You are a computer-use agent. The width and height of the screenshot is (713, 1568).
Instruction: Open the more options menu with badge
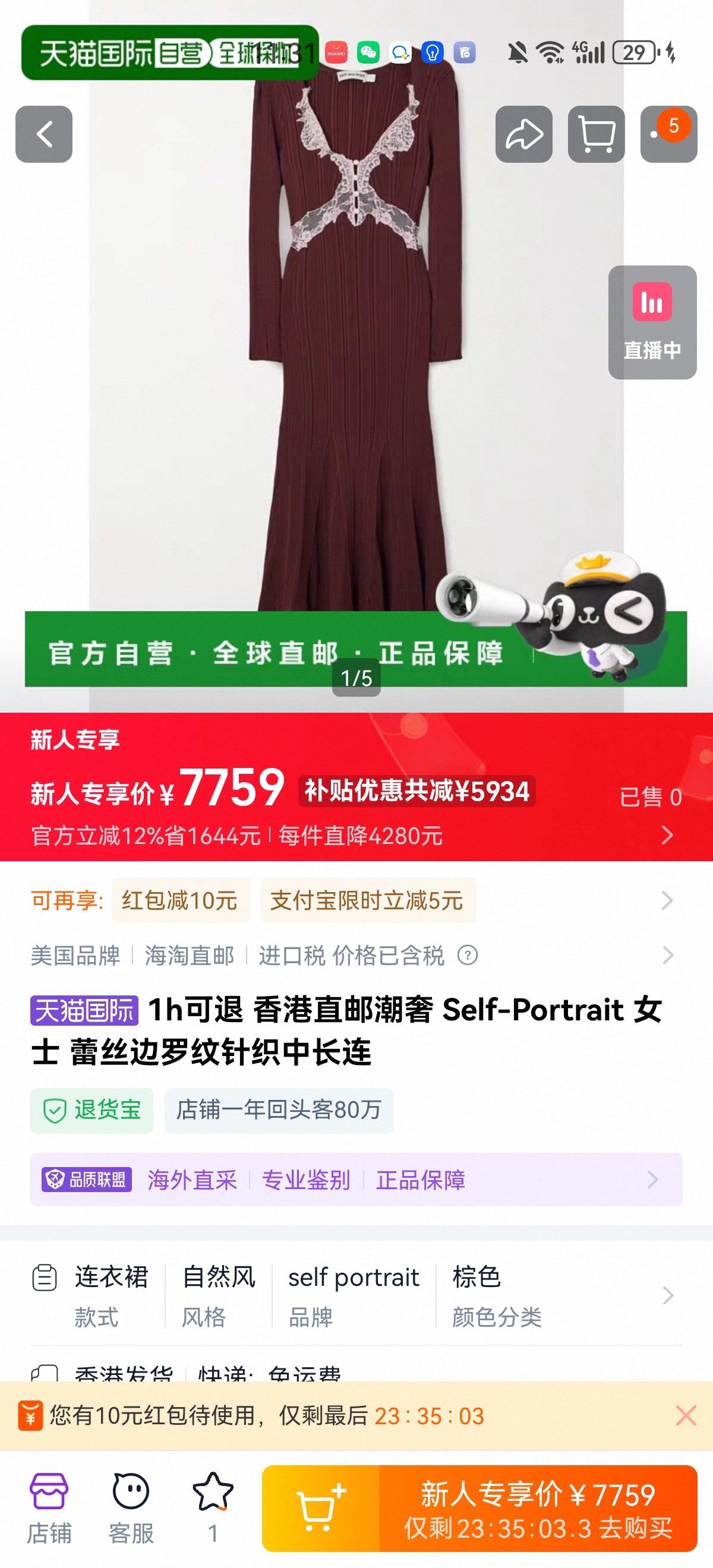tap(668, 134)
